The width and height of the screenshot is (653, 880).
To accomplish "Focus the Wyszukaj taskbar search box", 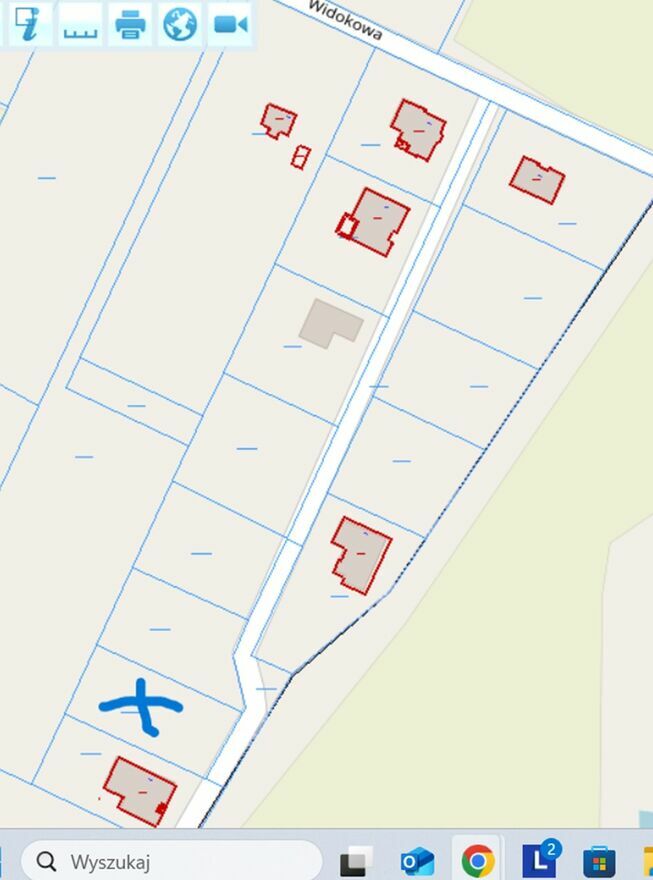I will (172, 861).
